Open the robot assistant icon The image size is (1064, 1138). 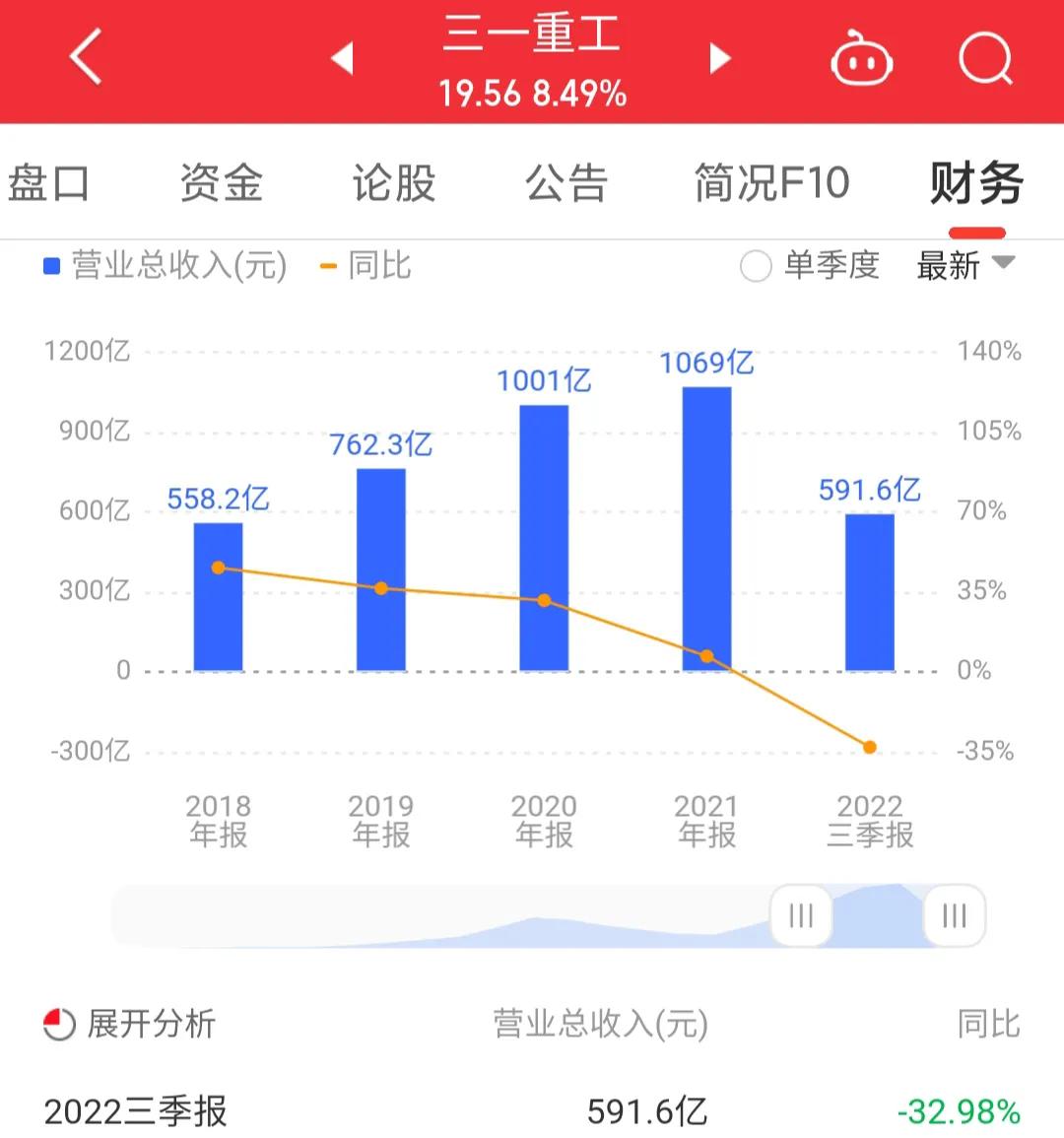pyautogui.click(x=861, y=58)
